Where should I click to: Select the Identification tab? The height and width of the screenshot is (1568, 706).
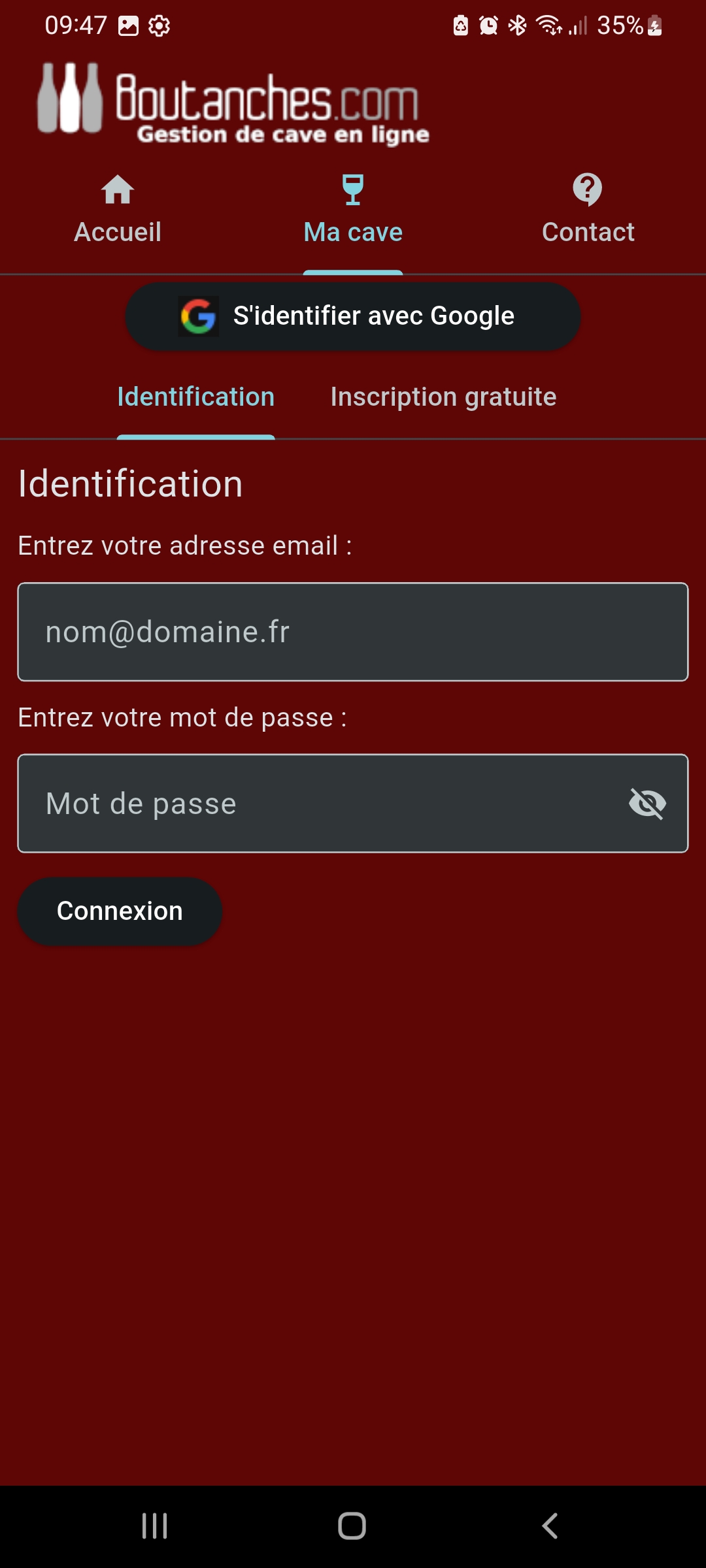[x=195, y=397]
